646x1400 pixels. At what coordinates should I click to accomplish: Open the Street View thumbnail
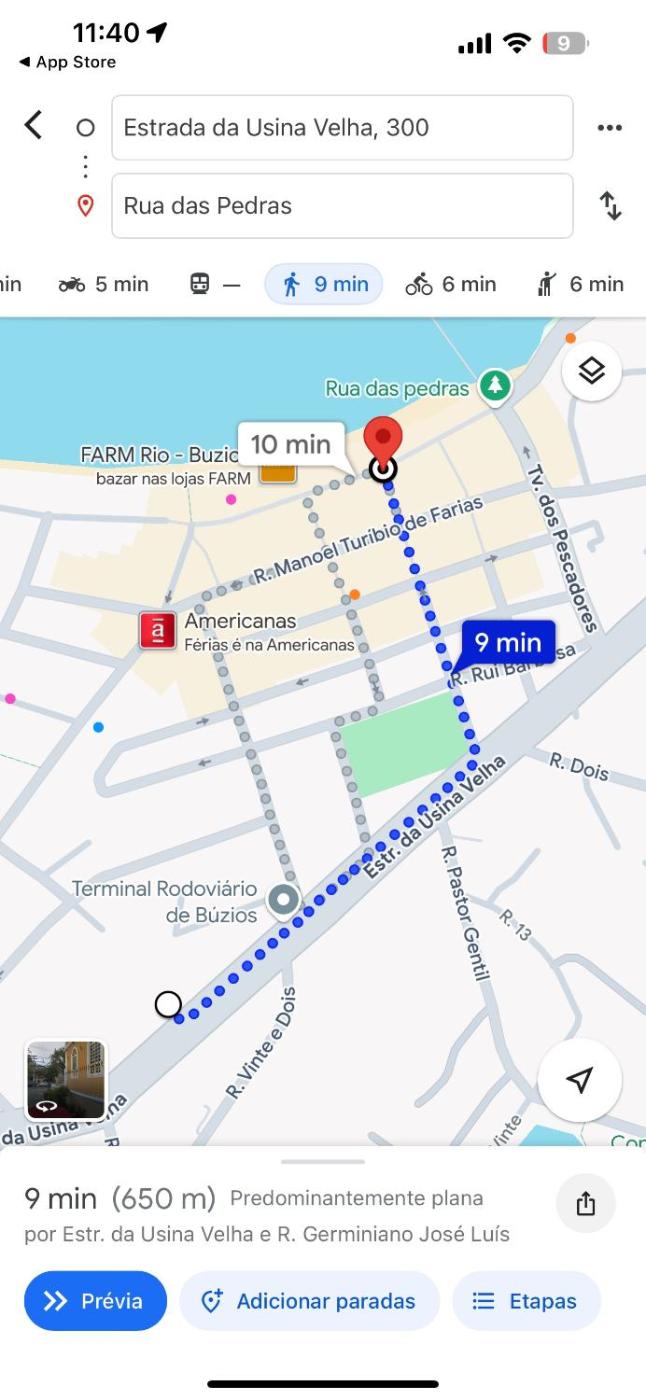(x=66, y=1080)
